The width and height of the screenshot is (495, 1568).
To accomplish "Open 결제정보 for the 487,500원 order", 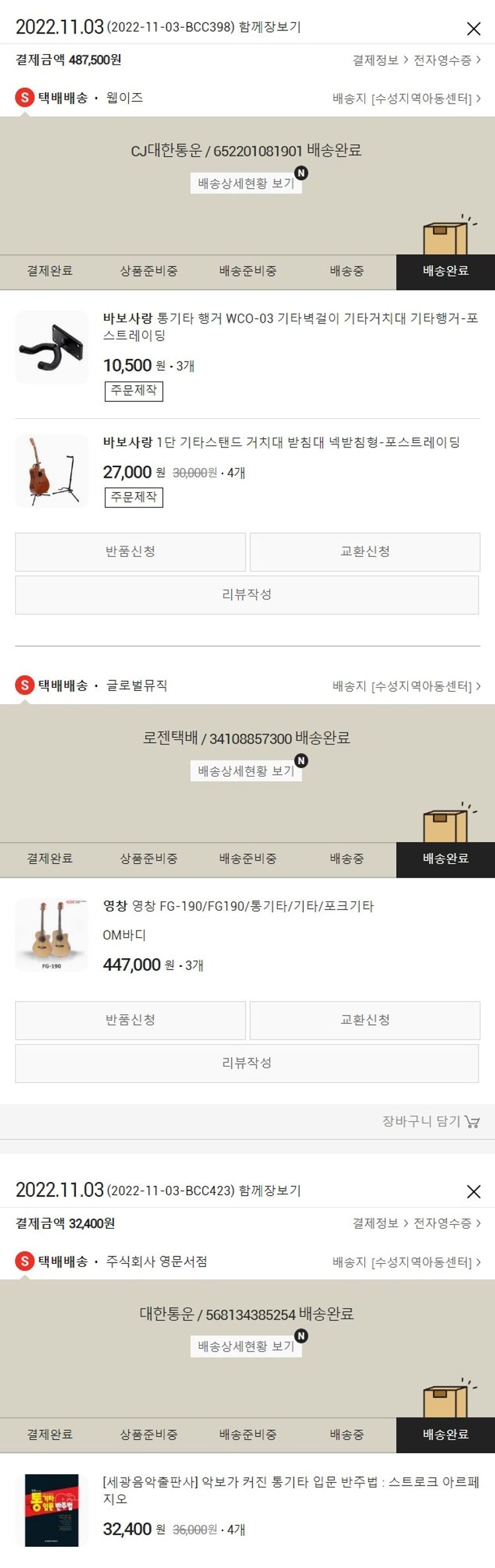I will pos(379,60).
